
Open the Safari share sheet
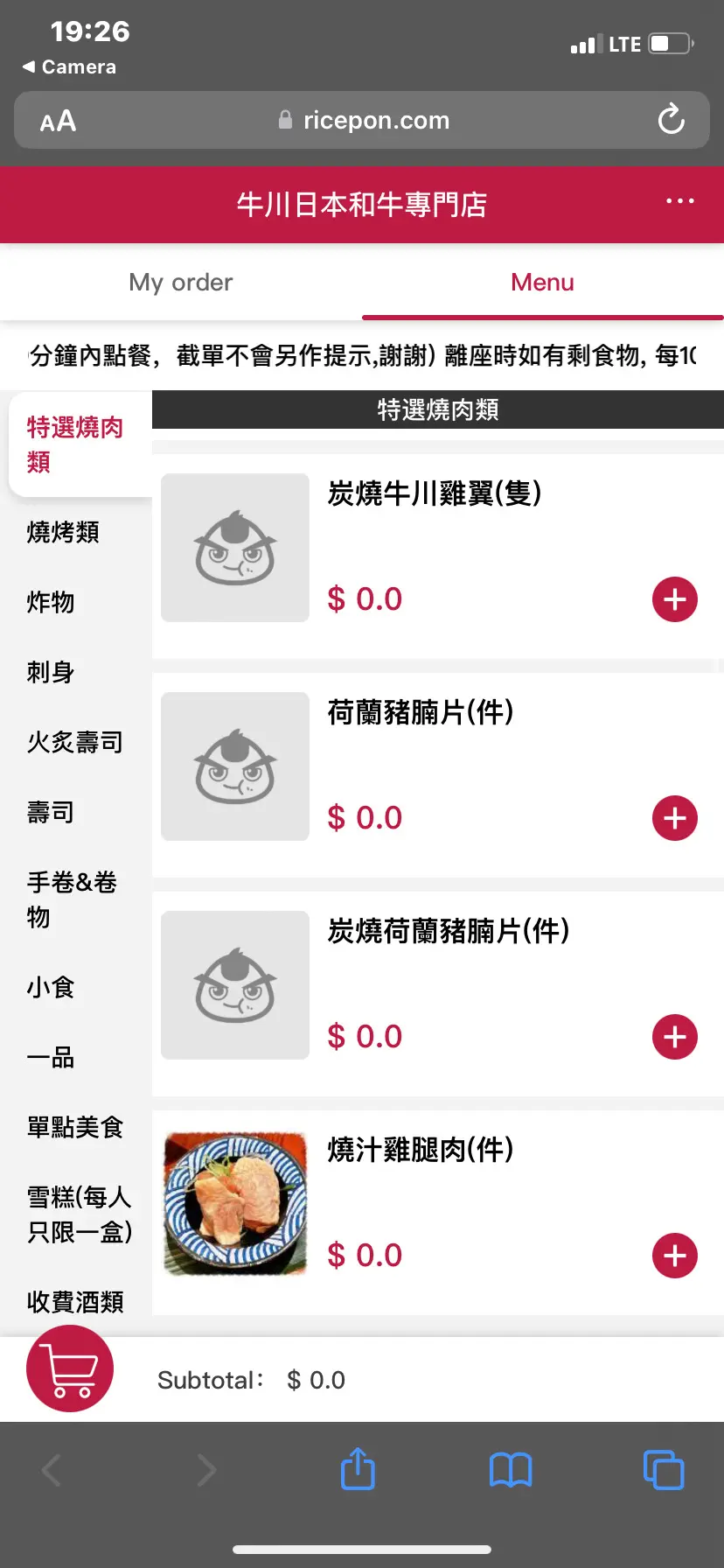(358, 1469)
